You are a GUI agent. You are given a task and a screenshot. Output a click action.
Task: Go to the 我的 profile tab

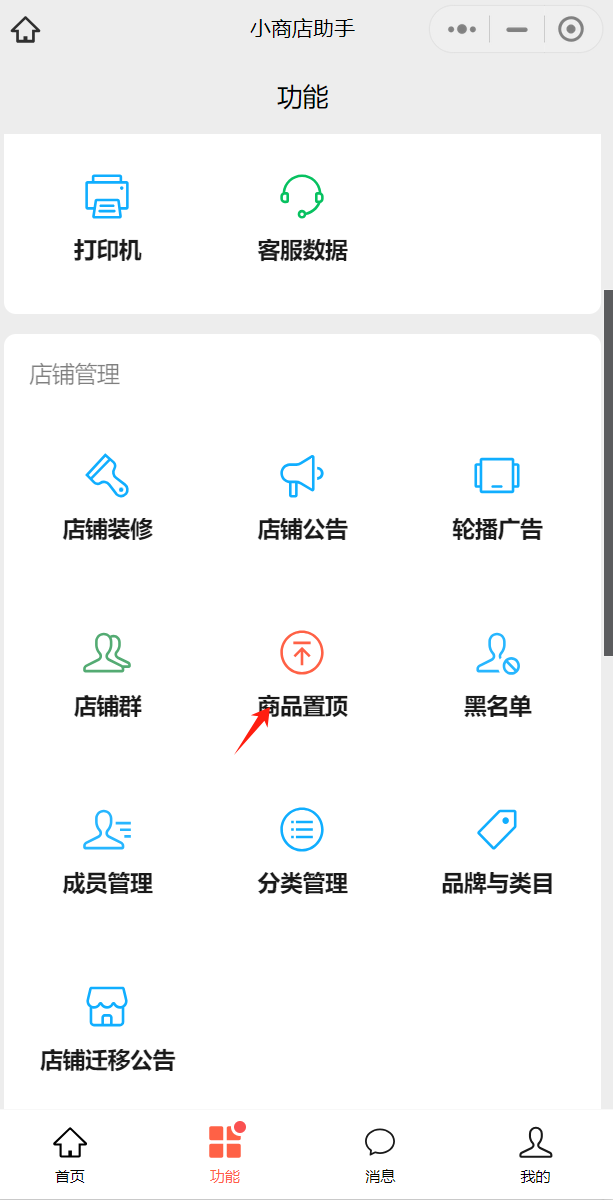[x=535, y=1155]
